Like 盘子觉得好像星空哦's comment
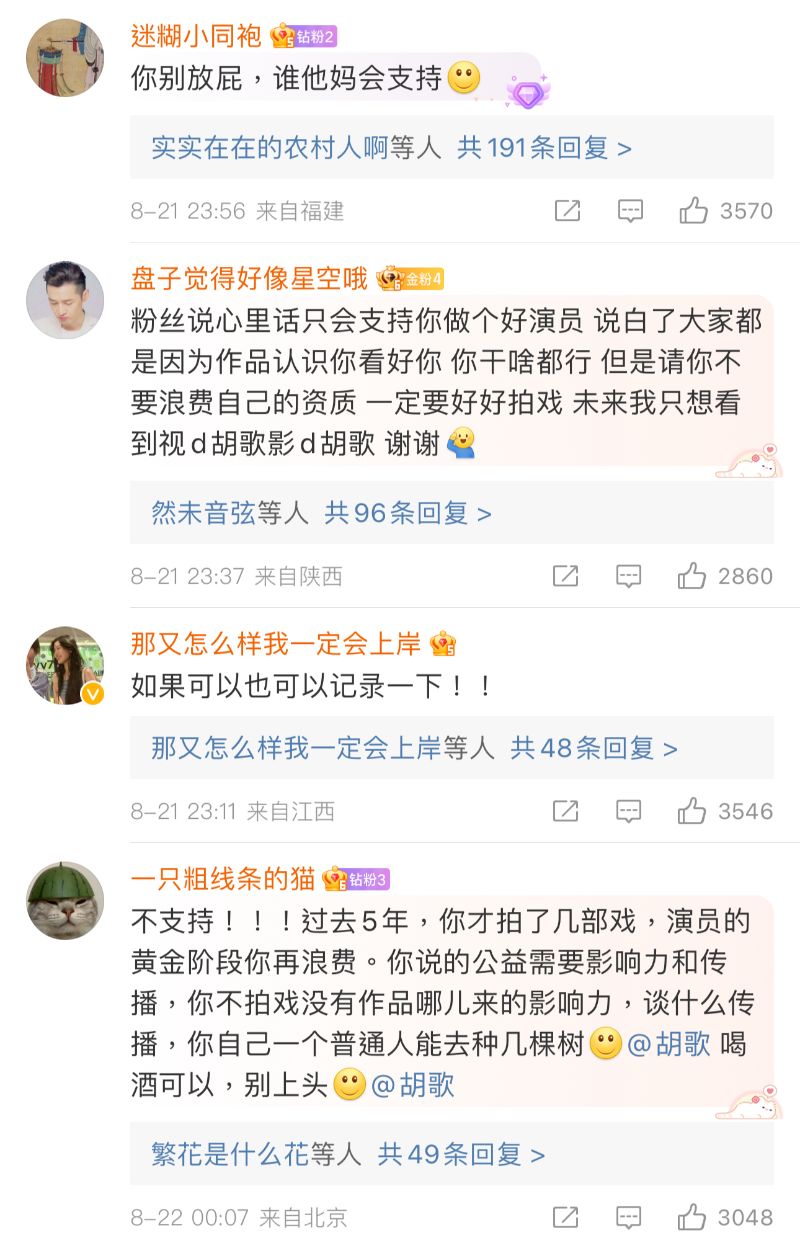Viewport: 800px width, 1248px height. pyautogui.click(x=692, y=576)
